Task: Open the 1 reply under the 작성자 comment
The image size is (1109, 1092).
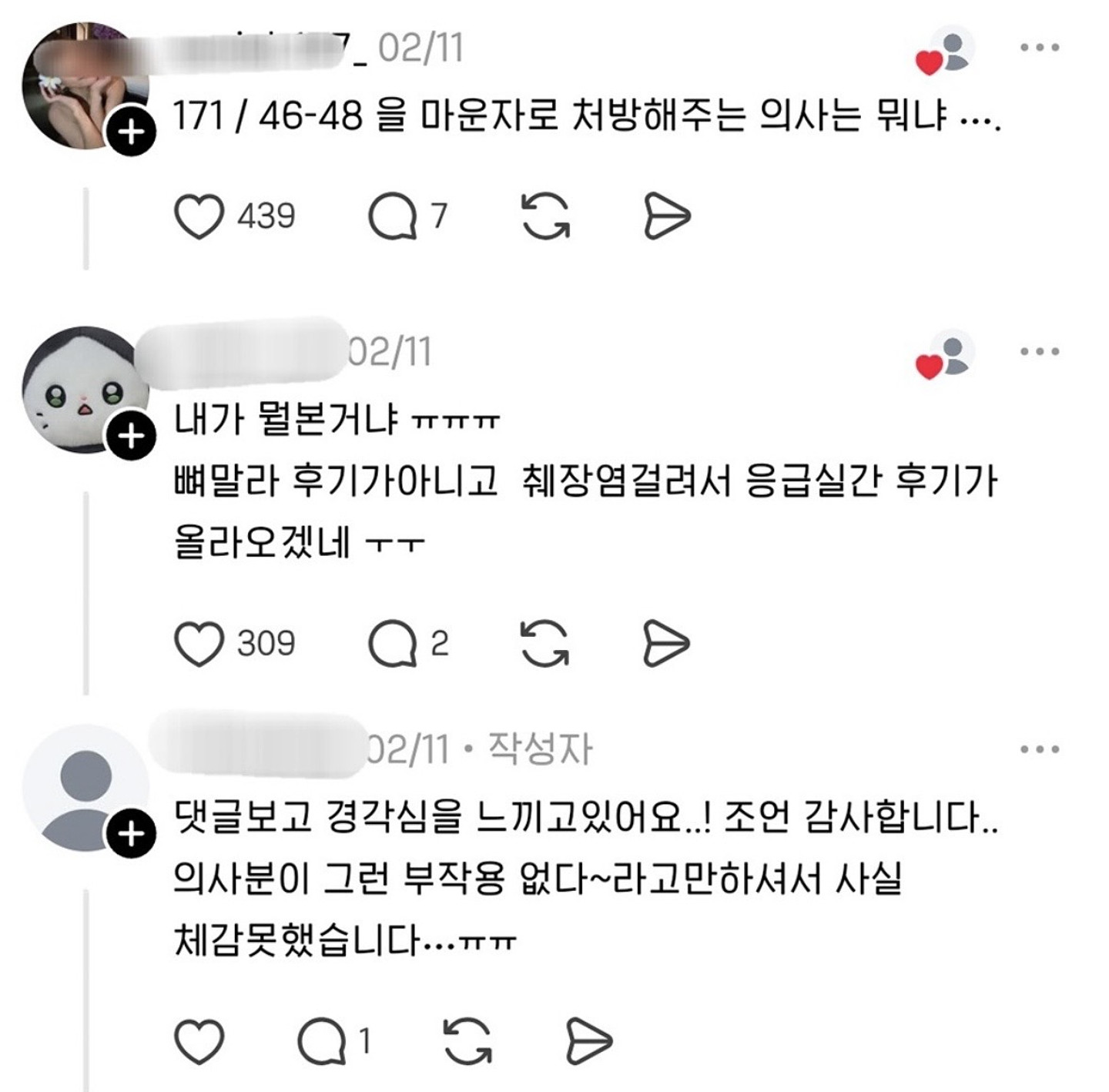Action: (322, 1041)
